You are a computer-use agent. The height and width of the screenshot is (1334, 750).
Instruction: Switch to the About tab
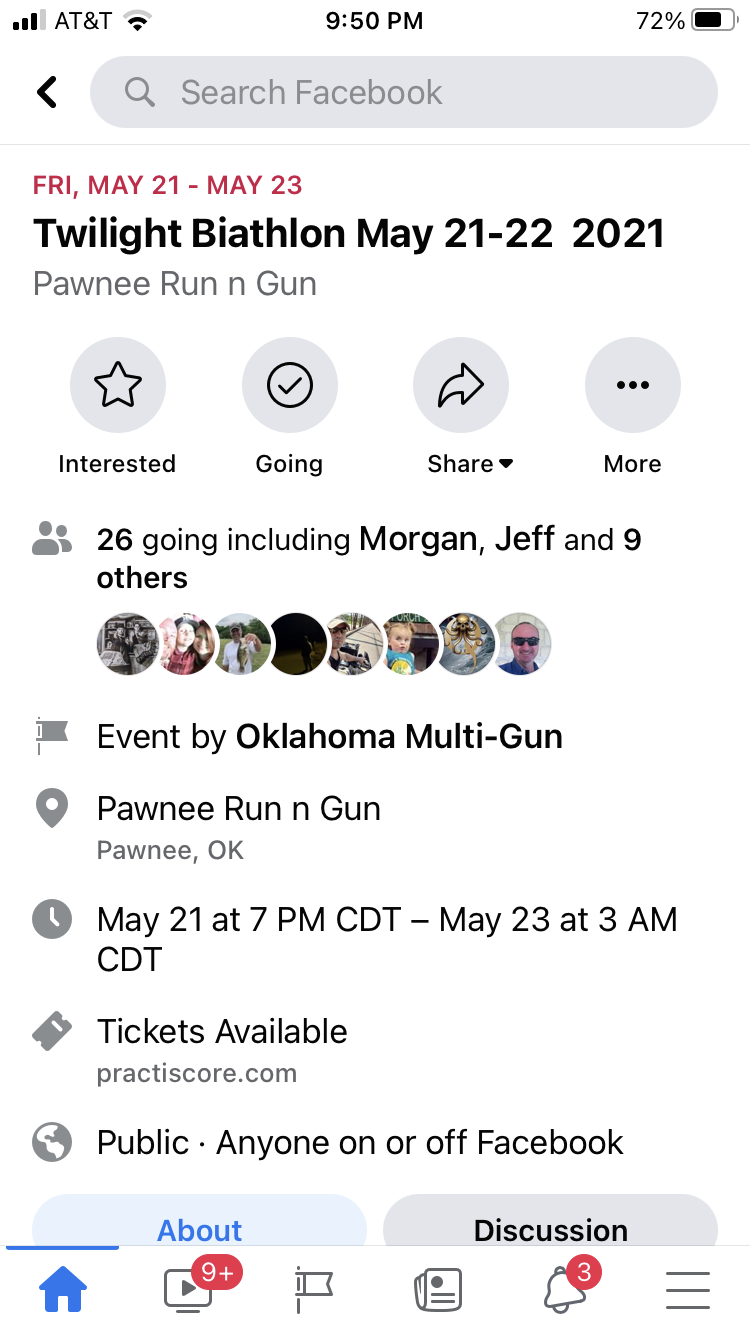[x=199, y=1228]
